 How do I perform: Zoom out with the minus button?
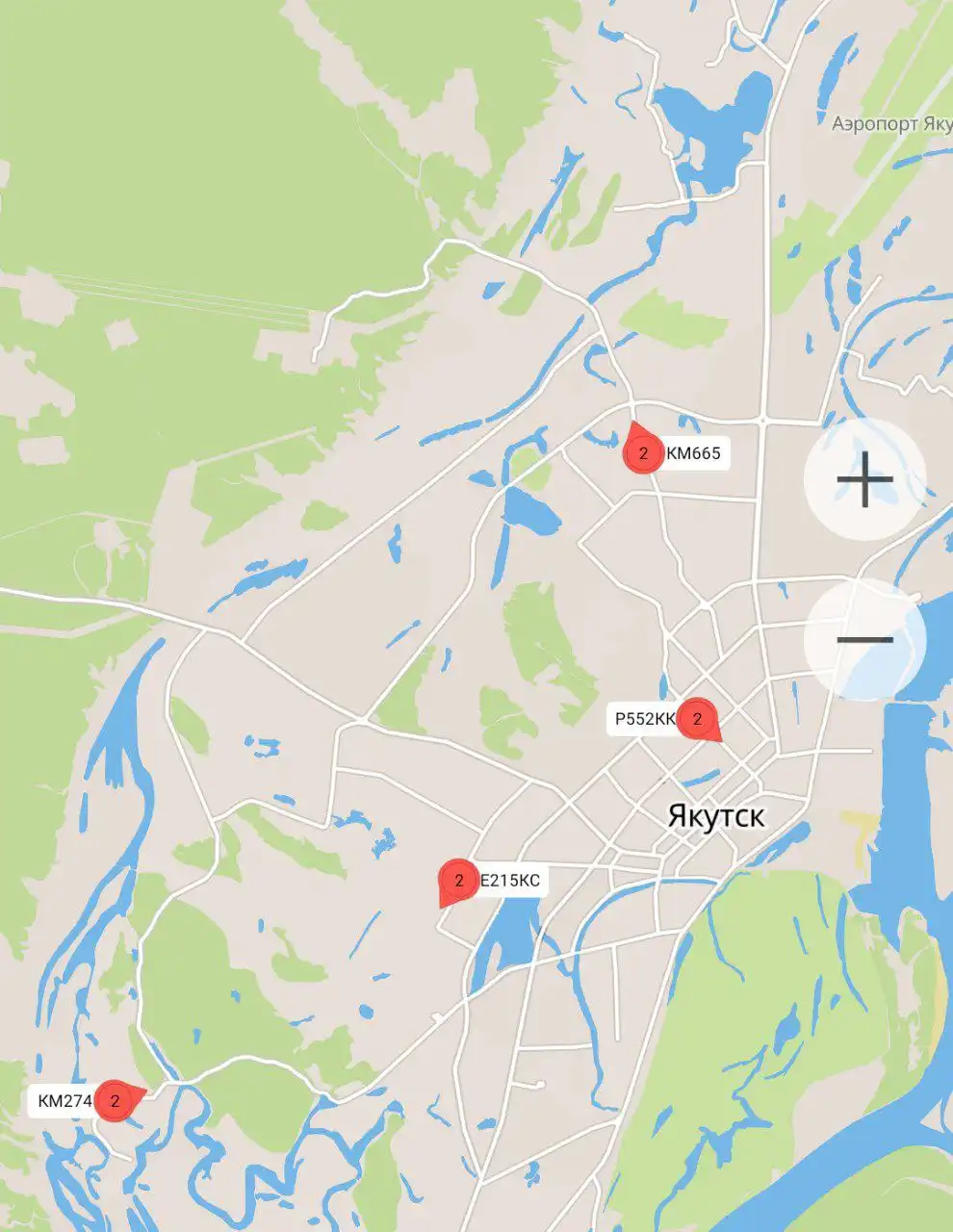(864, 639)
